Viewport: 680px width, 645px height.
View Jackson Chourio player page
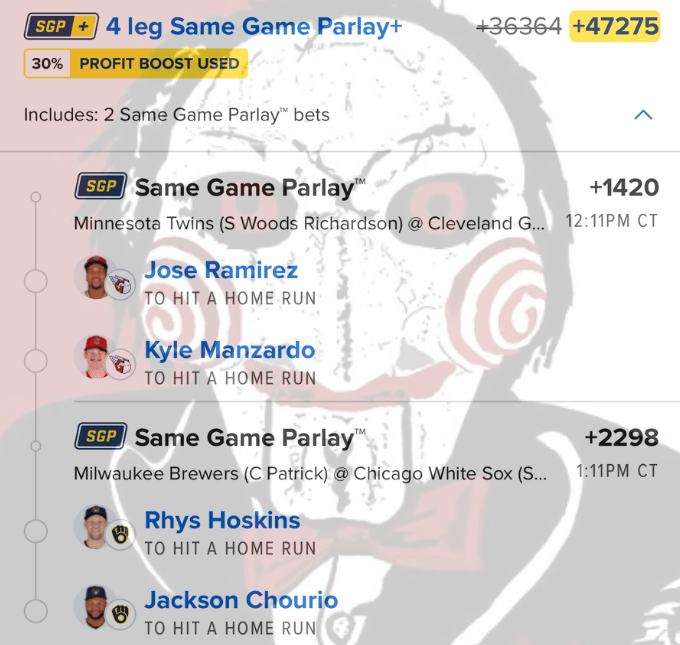point(241,600)
